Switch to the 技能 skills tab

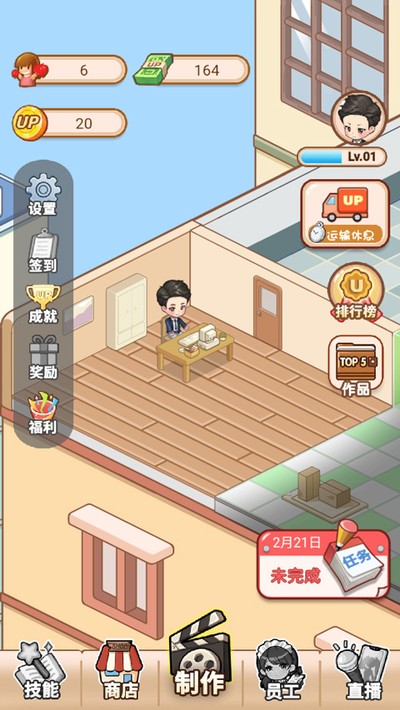41,671
